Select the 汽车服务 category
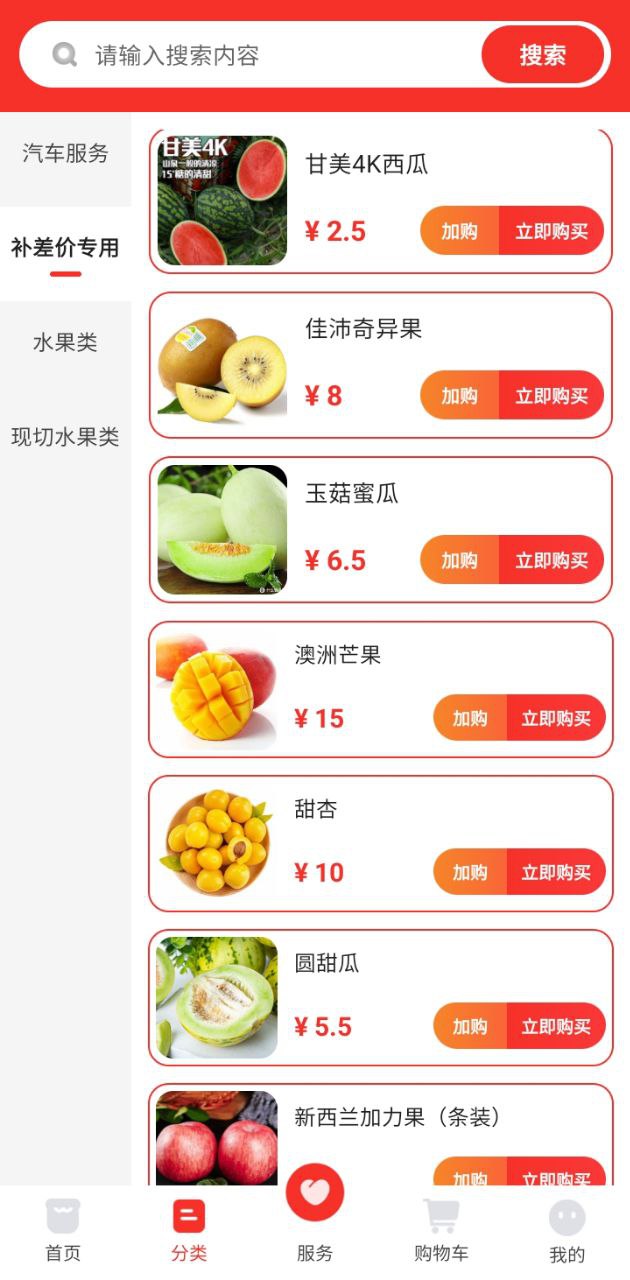 tap(66, 154)
